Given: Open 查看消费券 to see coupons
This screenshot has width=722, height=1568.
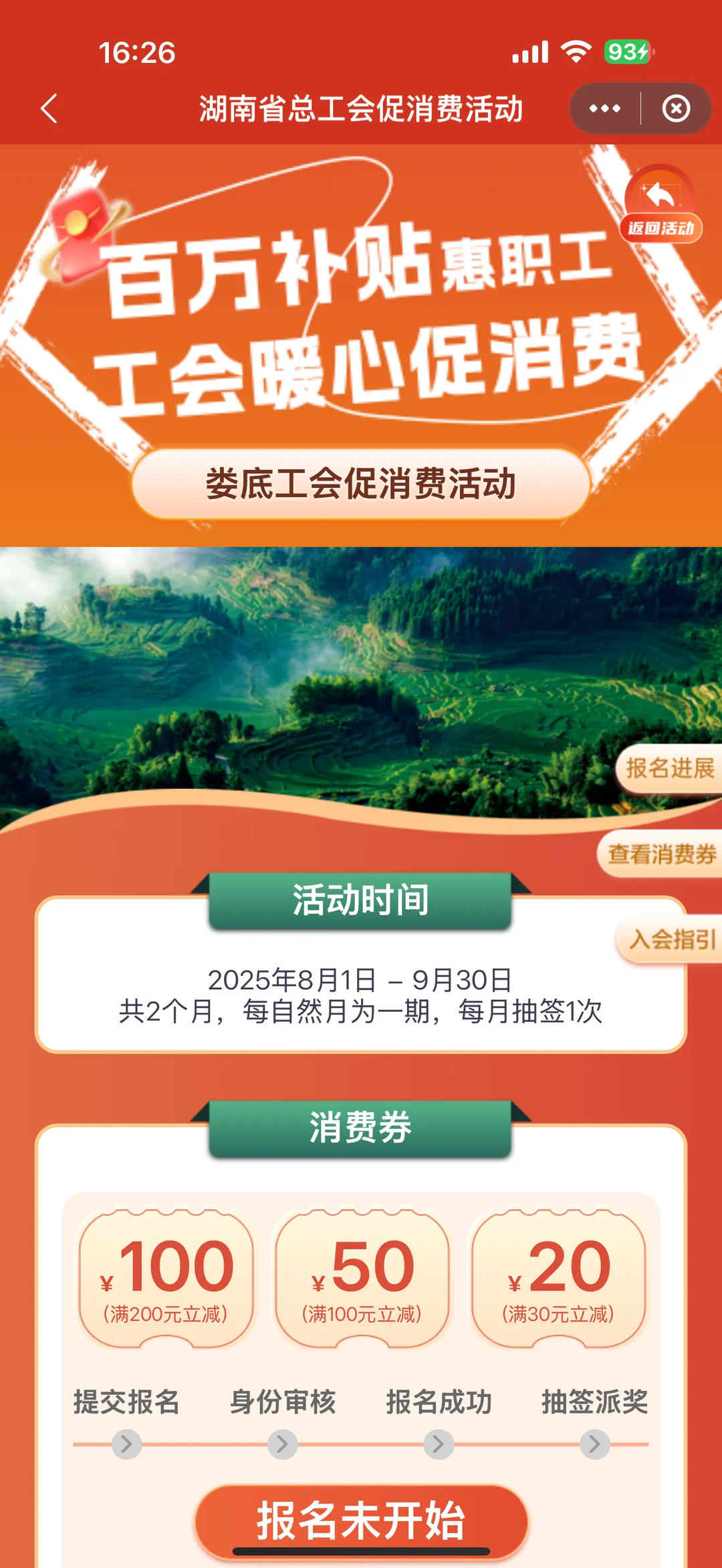Looking at the screenshot, I should pos(661,854).
